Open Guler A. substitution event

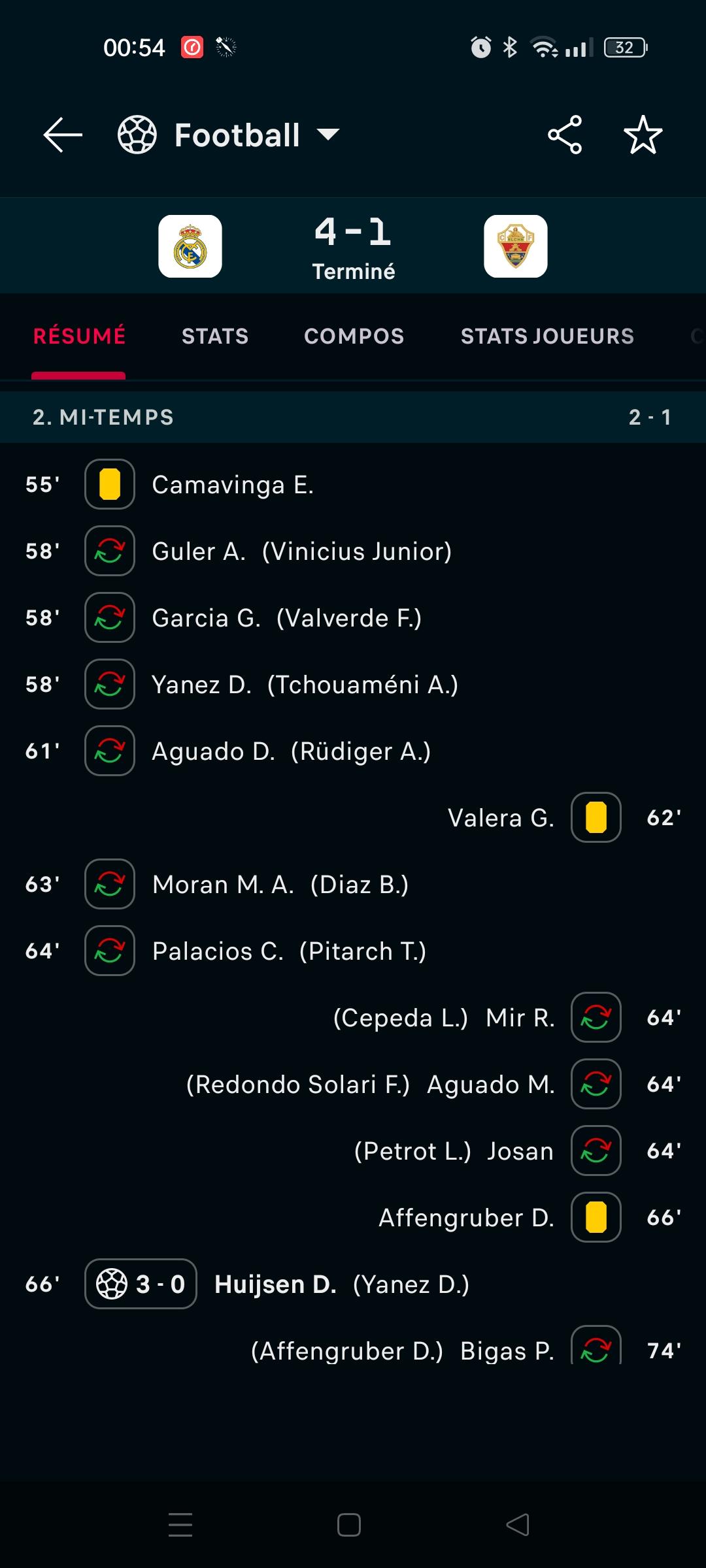click(301, 551)
